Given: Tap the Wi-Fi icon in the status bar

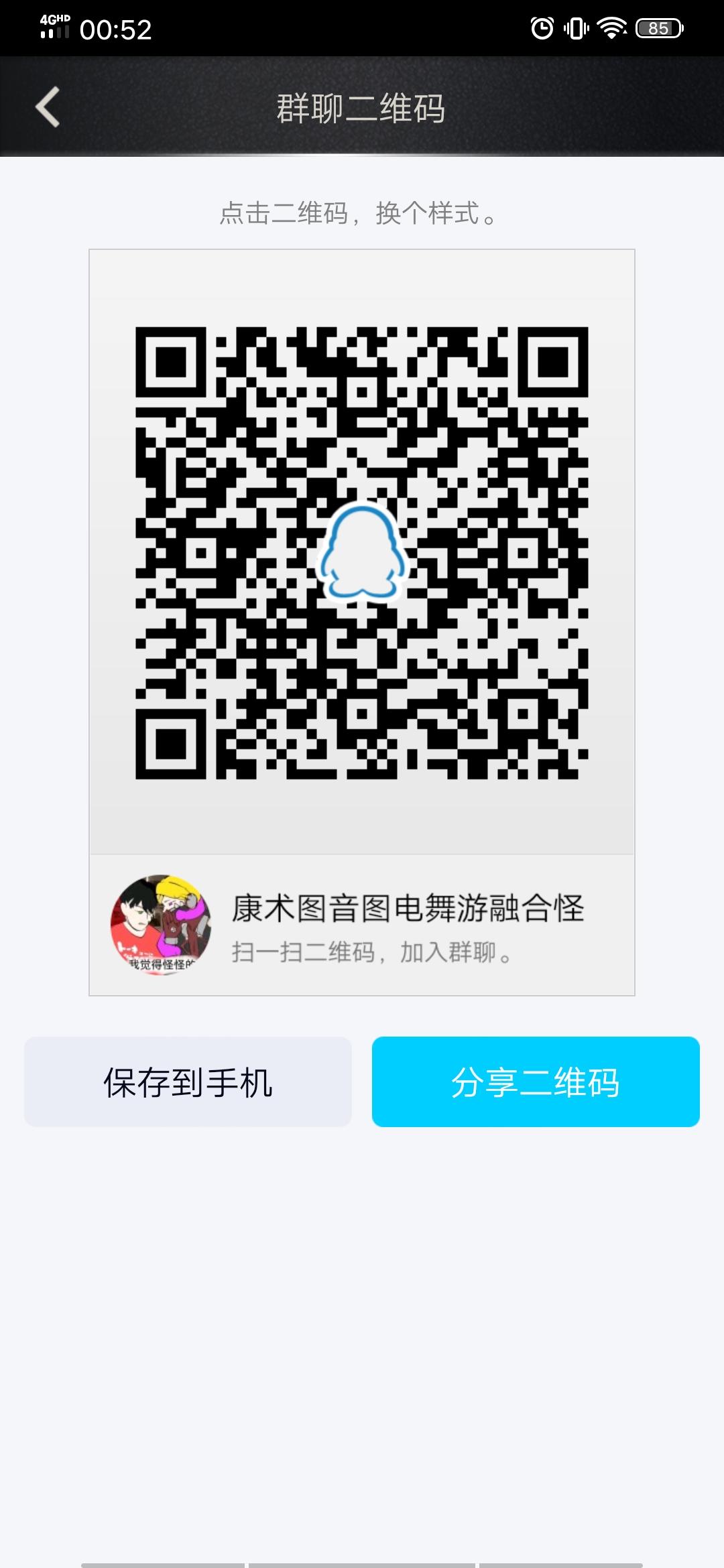Looking at the screenshot, I should (611, 28).
